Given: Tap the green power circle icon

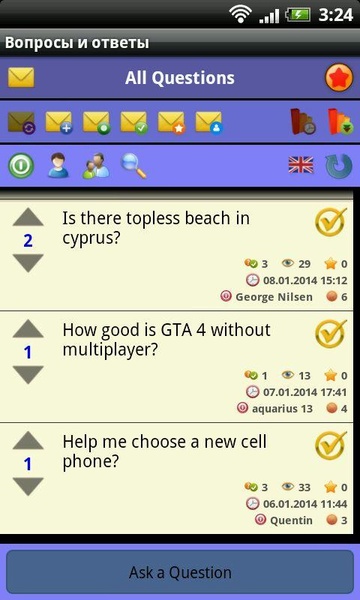Looking at the screenshot, I should coord(21,166).
